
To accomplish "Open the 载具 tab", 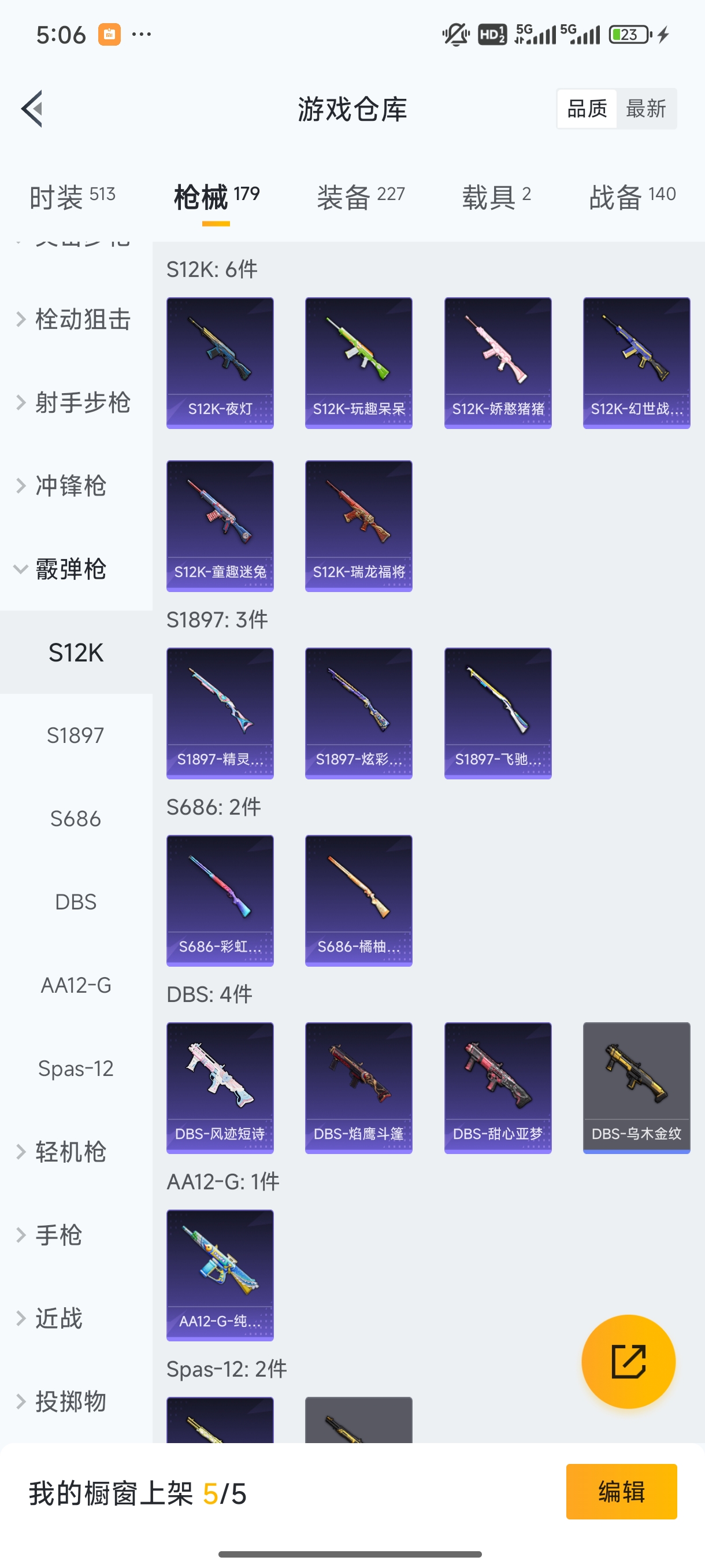I will [x=496, y=197].
